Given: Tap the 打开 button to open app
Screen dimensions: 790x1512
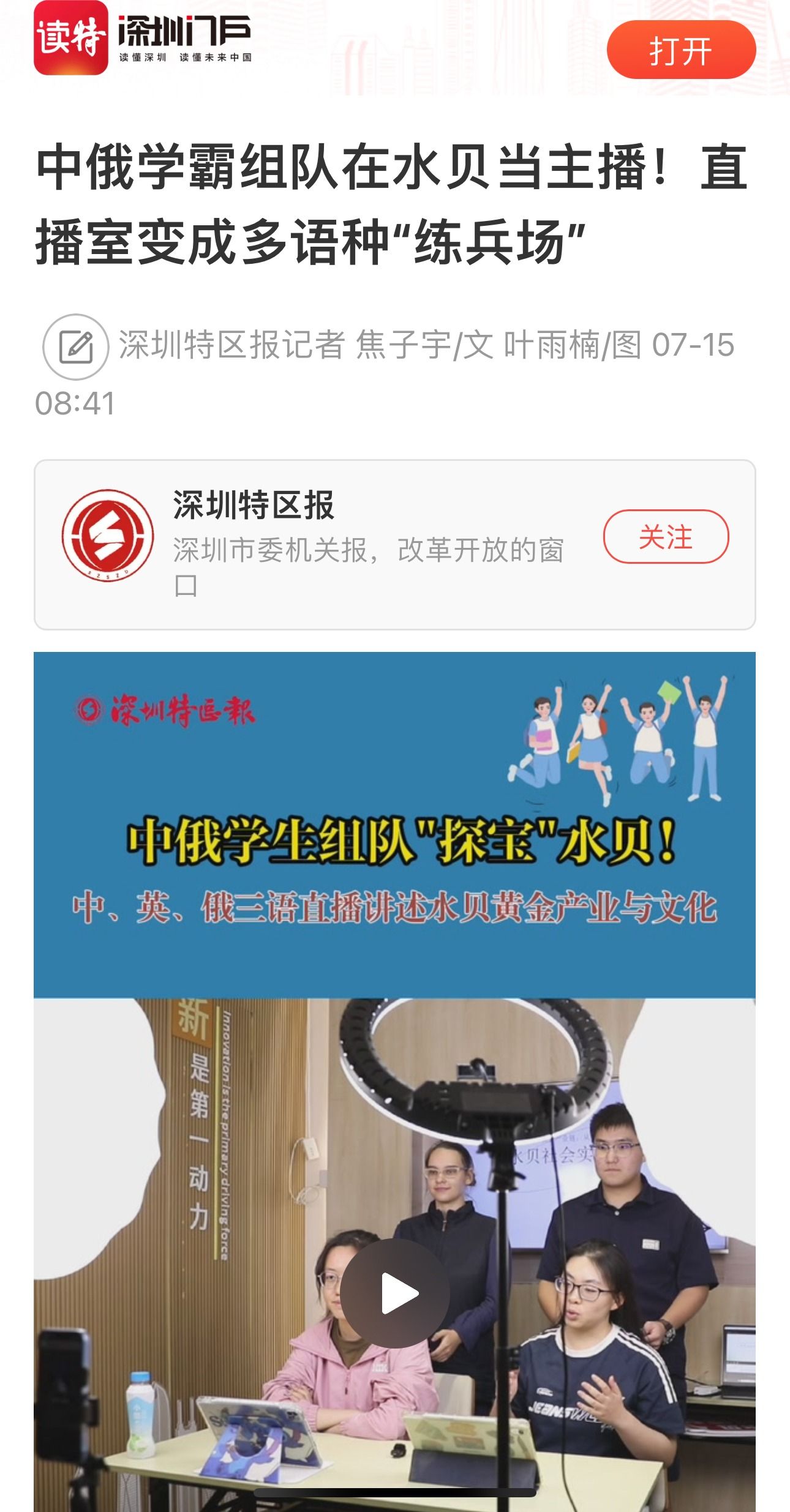Looking at the screenshot, I should pyautogui.click(x=680, y=50).
